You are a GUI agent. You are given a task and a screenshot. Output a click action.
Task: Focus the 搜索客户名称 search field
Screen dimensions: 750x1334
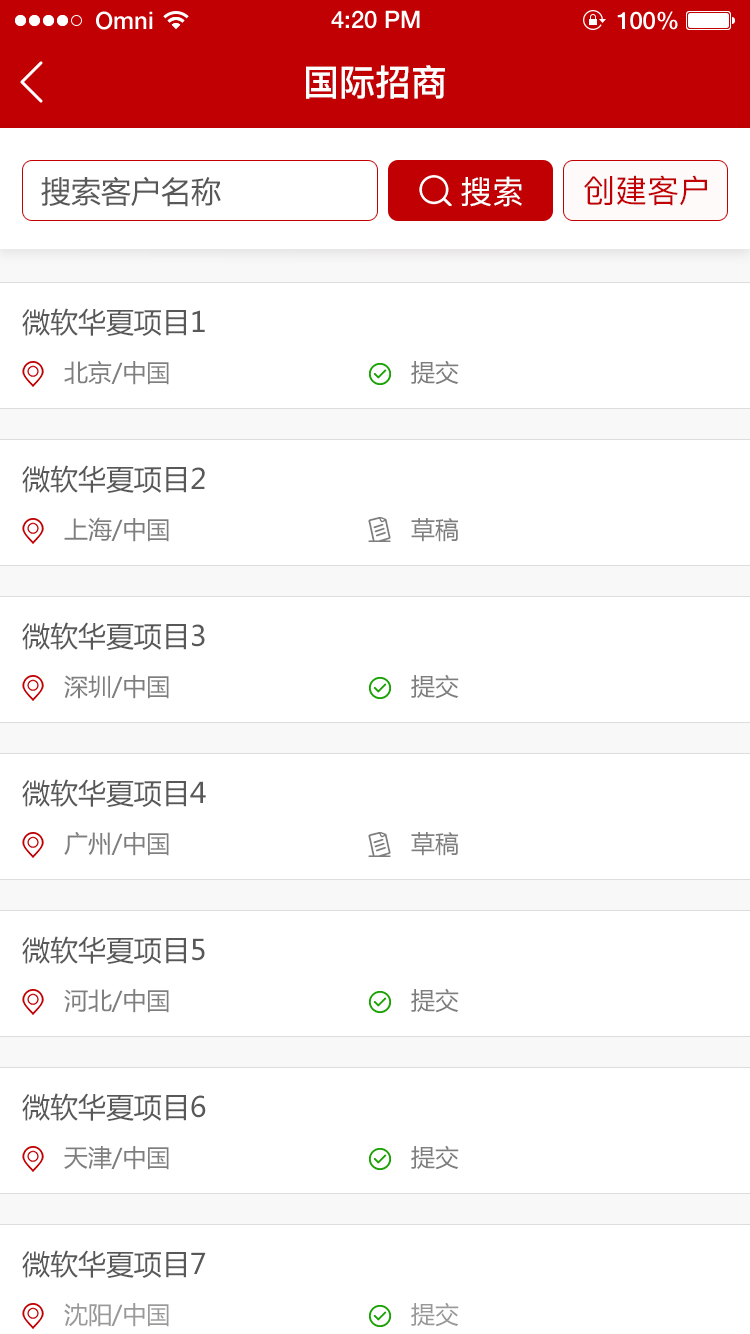(x=200, y=190)
